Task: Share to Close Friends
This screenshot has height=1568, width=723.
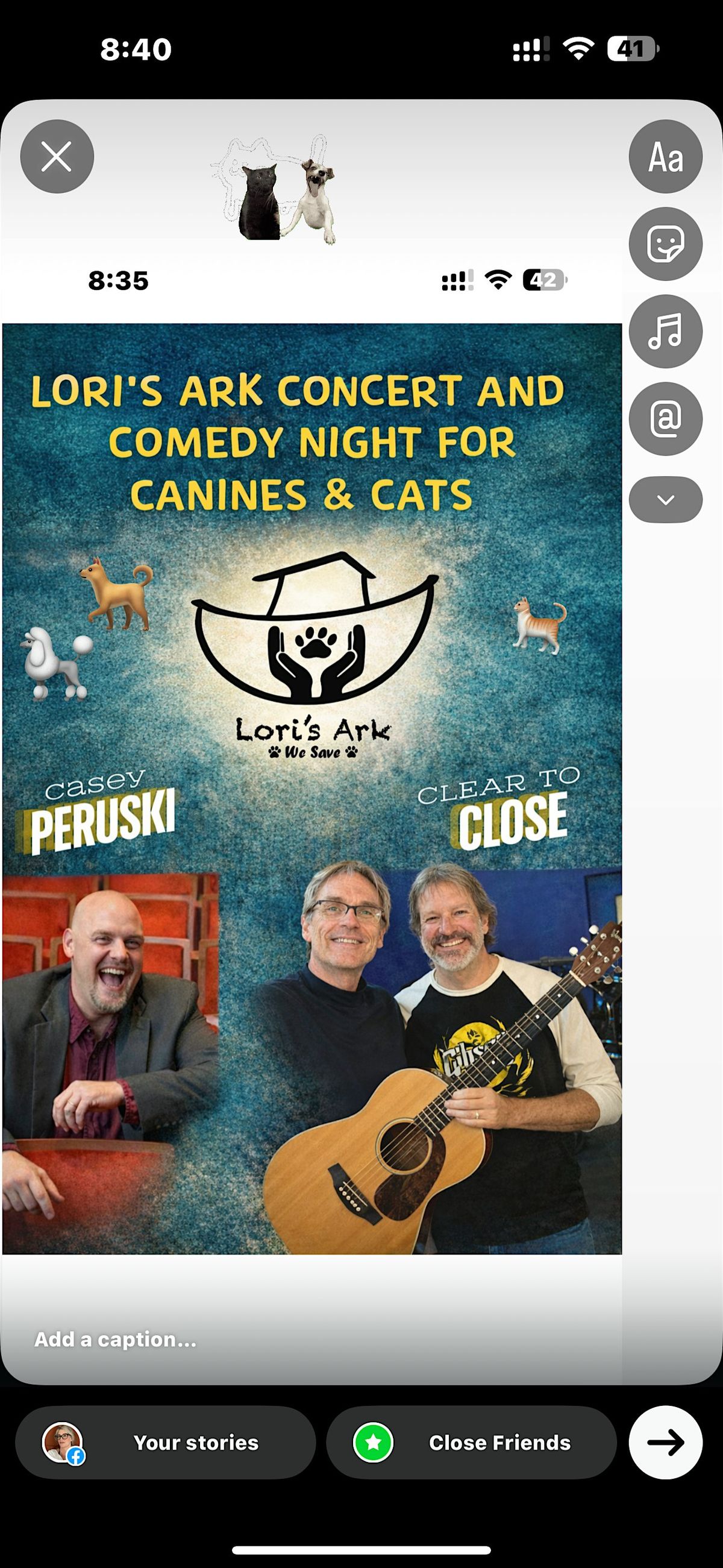Action: click(471, 1442)
